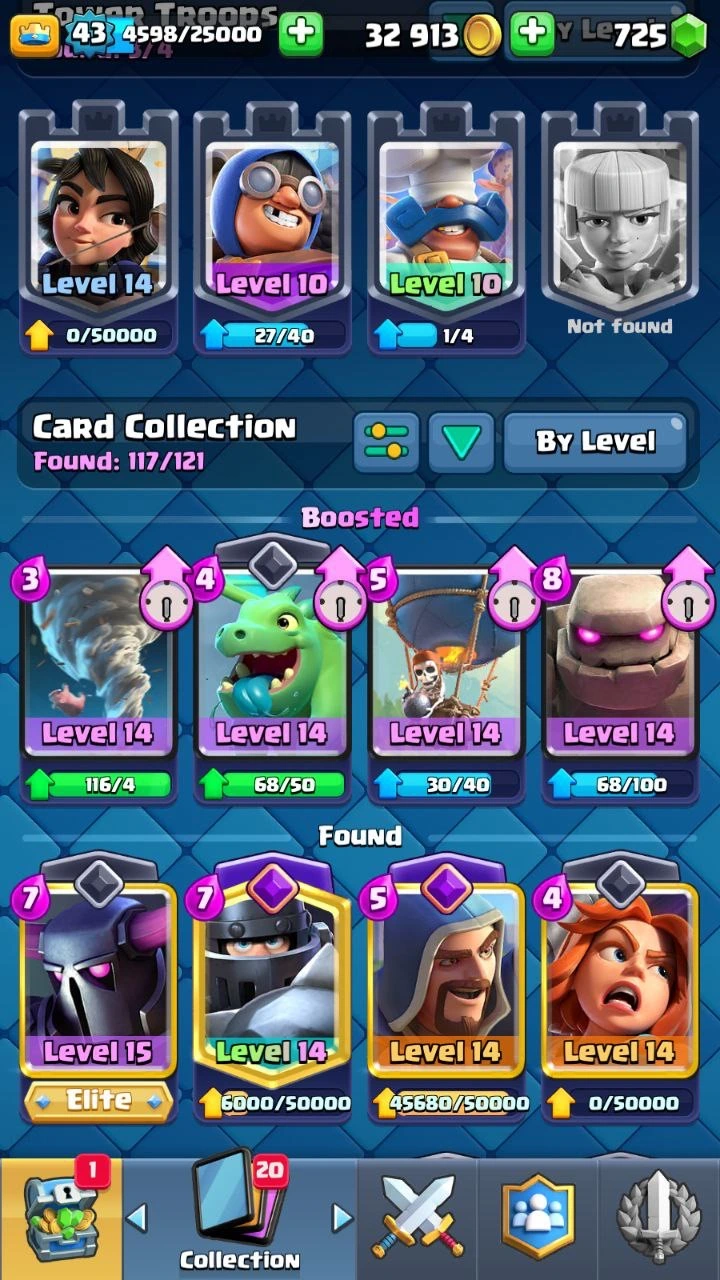
Task: View the not found tower troop card
Action: coord(619,225)
